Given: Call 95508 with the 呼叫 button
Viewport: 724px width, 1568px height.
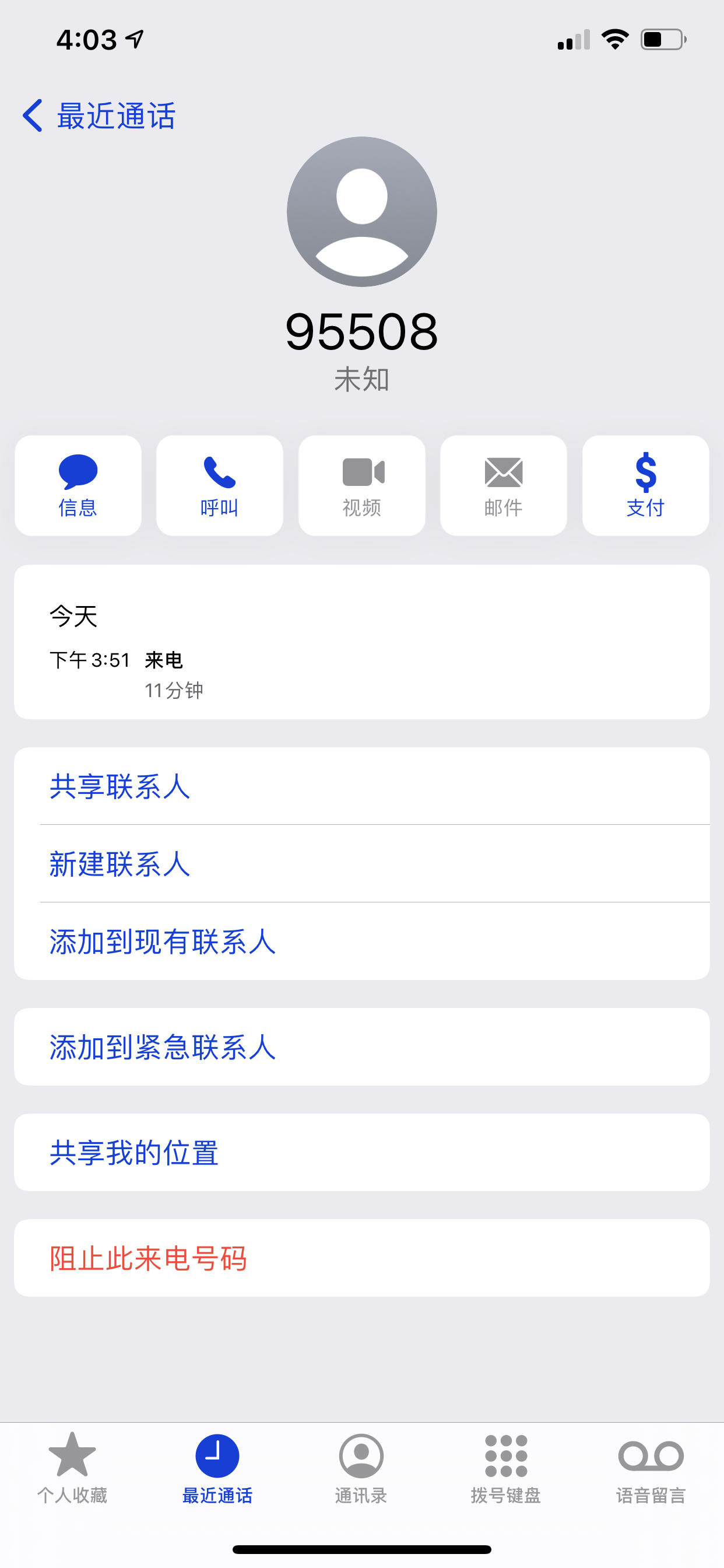Looking at the screenshot, I should click(x=220, y=485).
